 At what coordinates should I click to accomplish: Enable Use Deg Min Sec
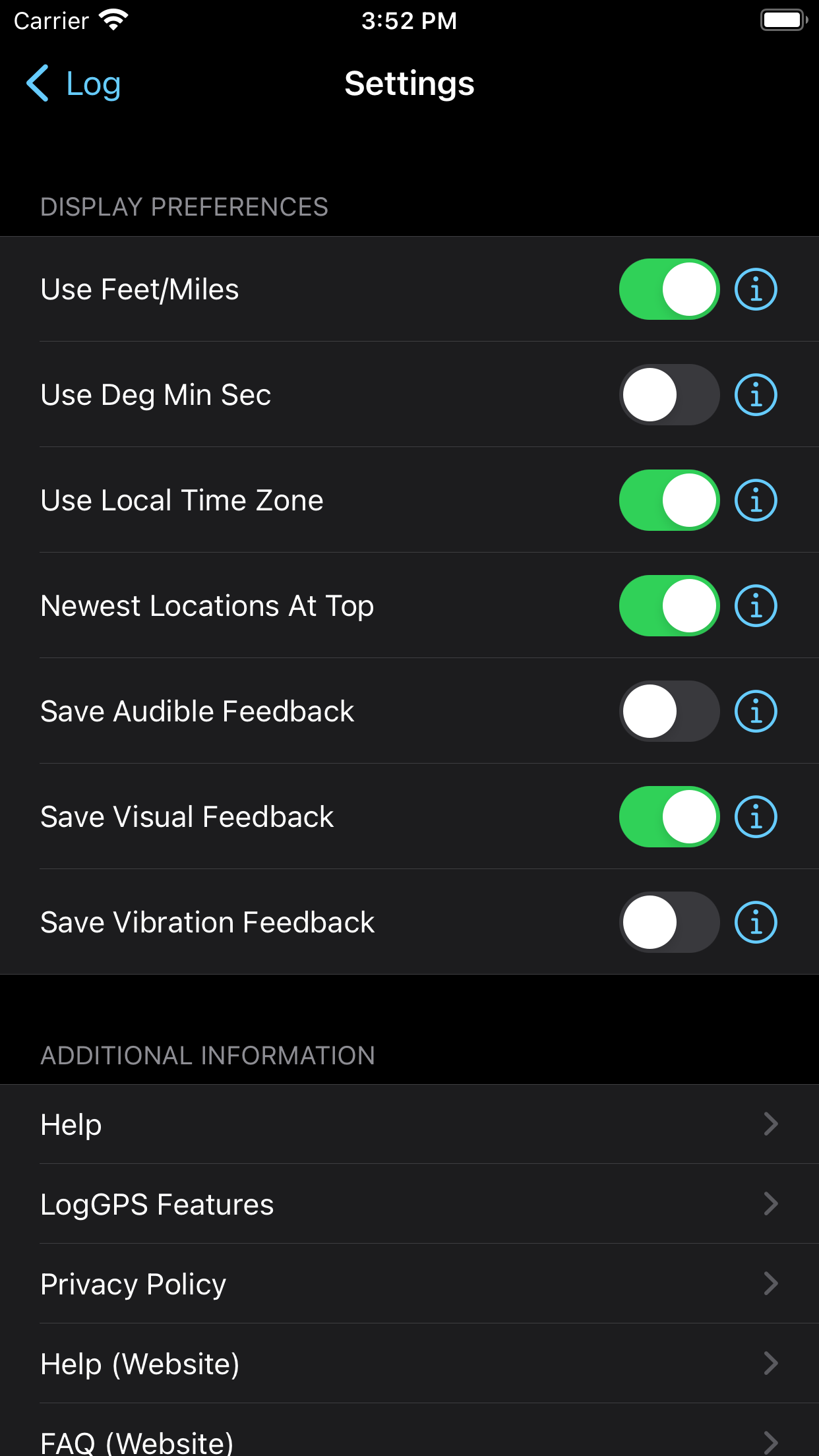(669, 395)
